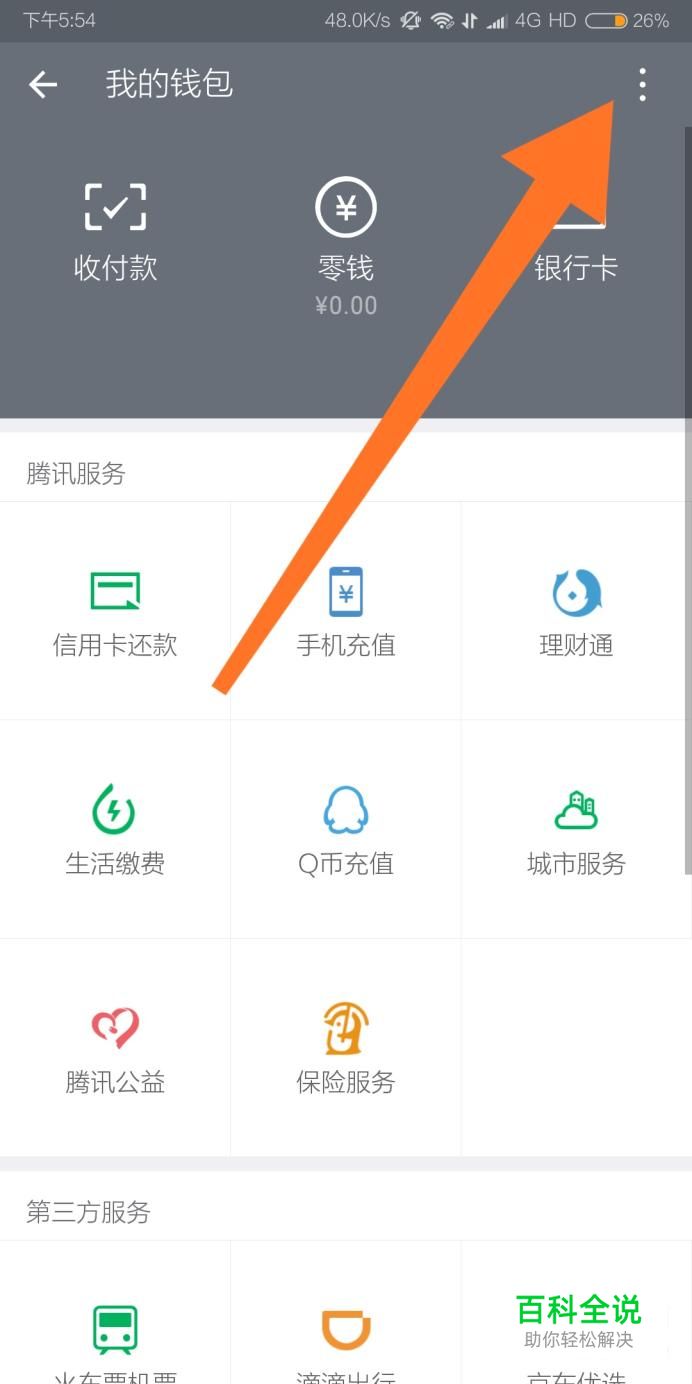Open 收付款 payment code
Image resolution: width=692 pixels, height=1384 pixels.
pos(115,233)
